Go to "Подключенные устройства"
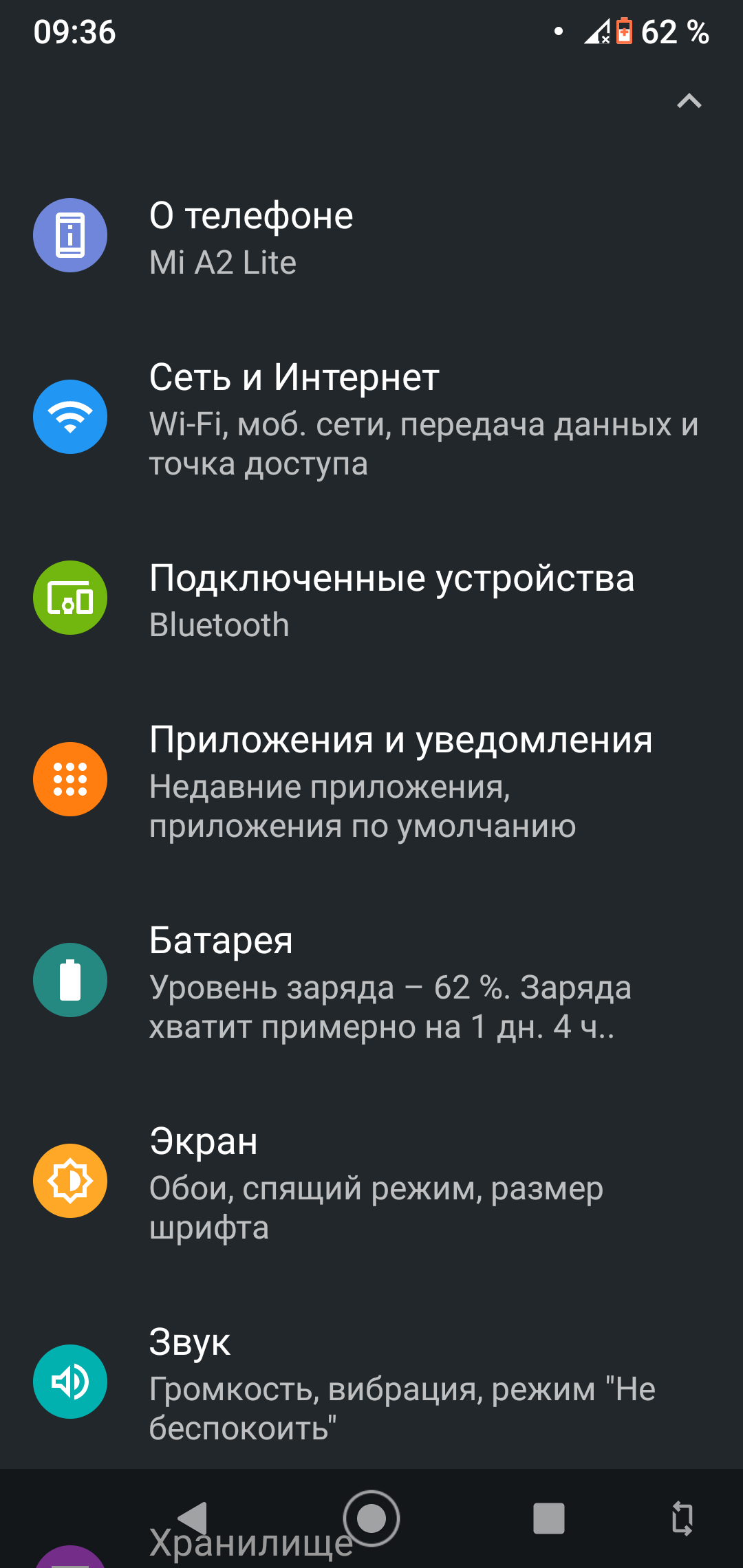Viewport: 743px width, 1568px height. click(x=371, y=598)
